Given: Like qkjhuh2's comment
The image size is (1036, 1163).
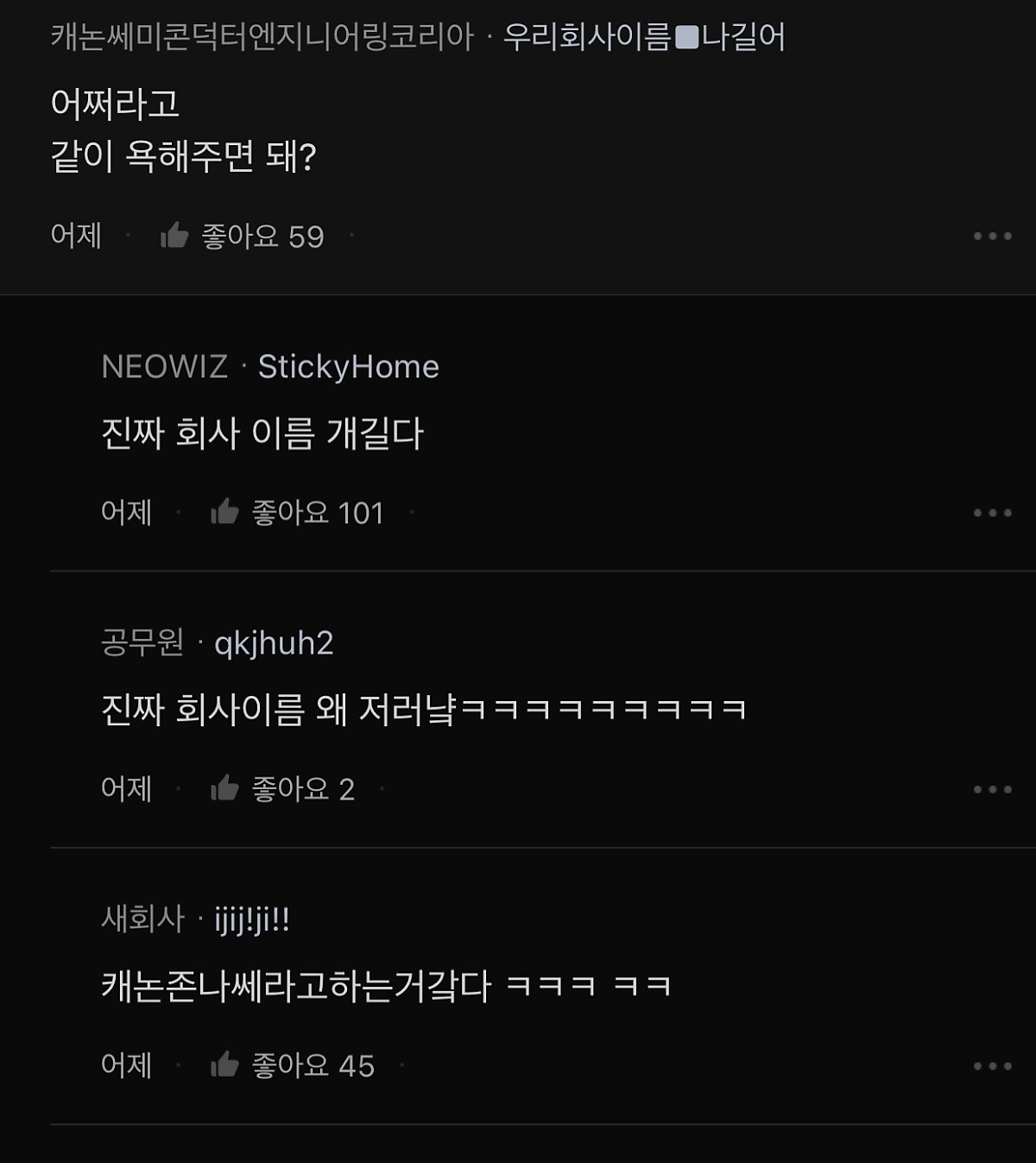Looking at the screenshot, I should (225, 788).
